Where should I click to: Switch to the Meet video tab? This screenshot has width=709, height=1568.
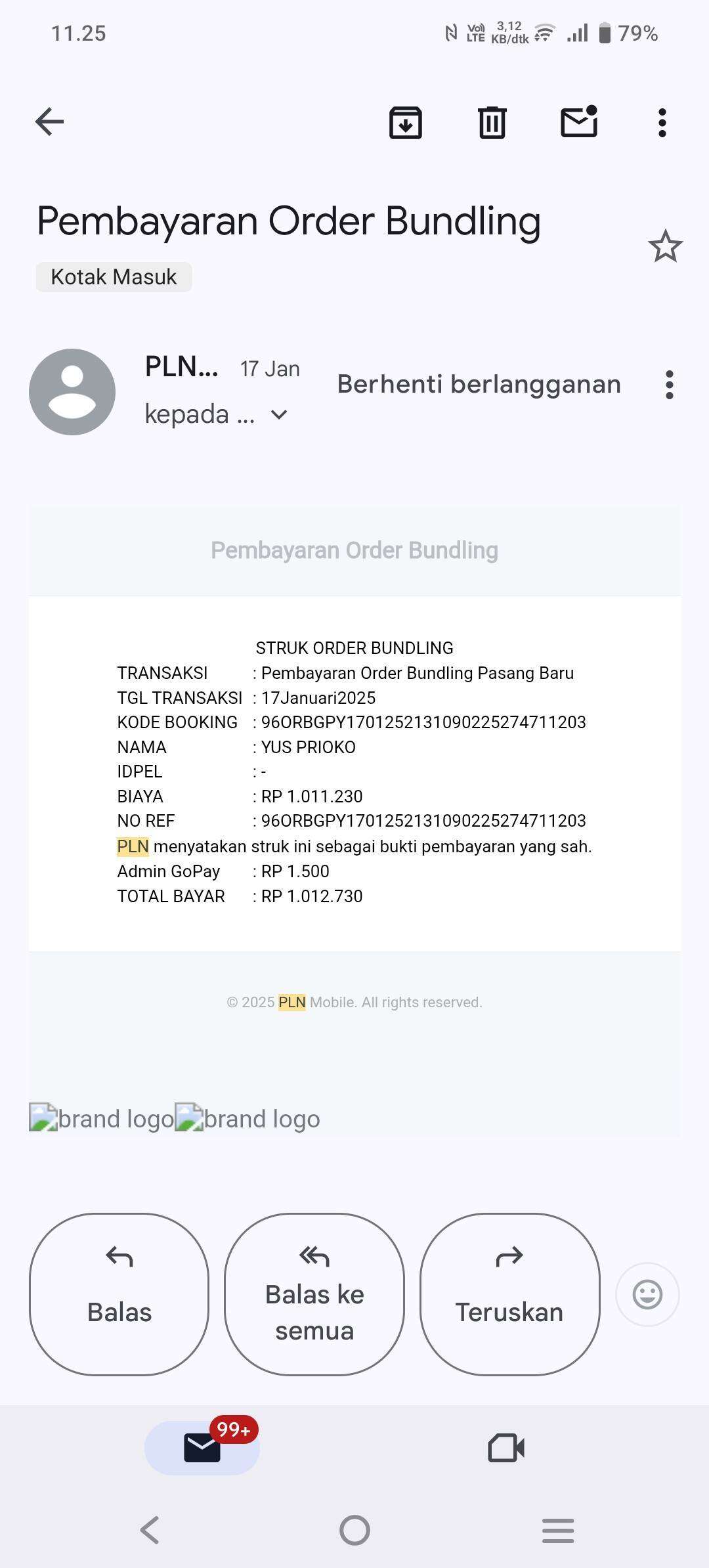(506, 1448)
